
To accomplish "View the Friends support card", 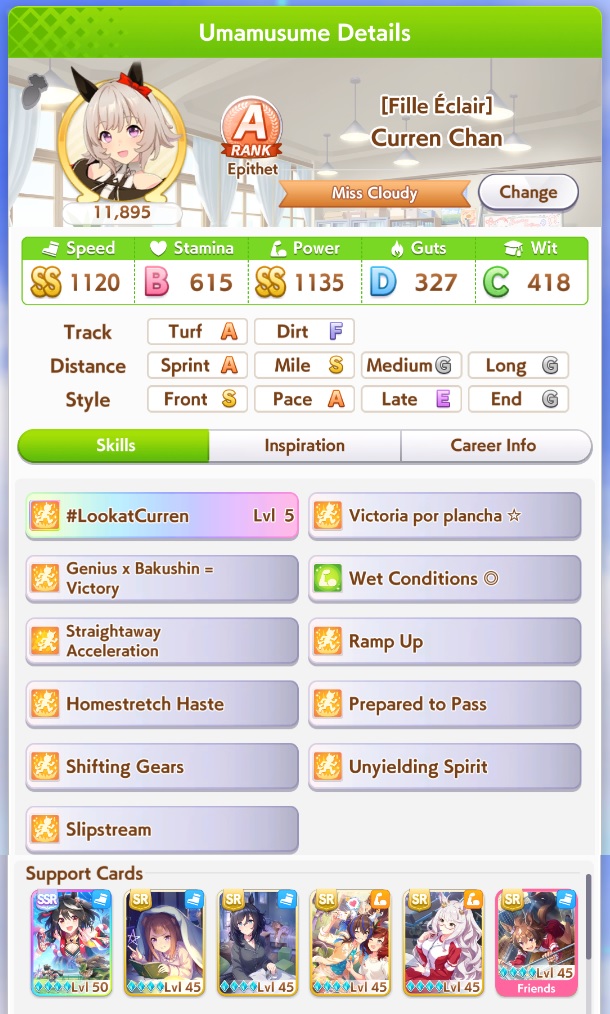I will [536, 942].
